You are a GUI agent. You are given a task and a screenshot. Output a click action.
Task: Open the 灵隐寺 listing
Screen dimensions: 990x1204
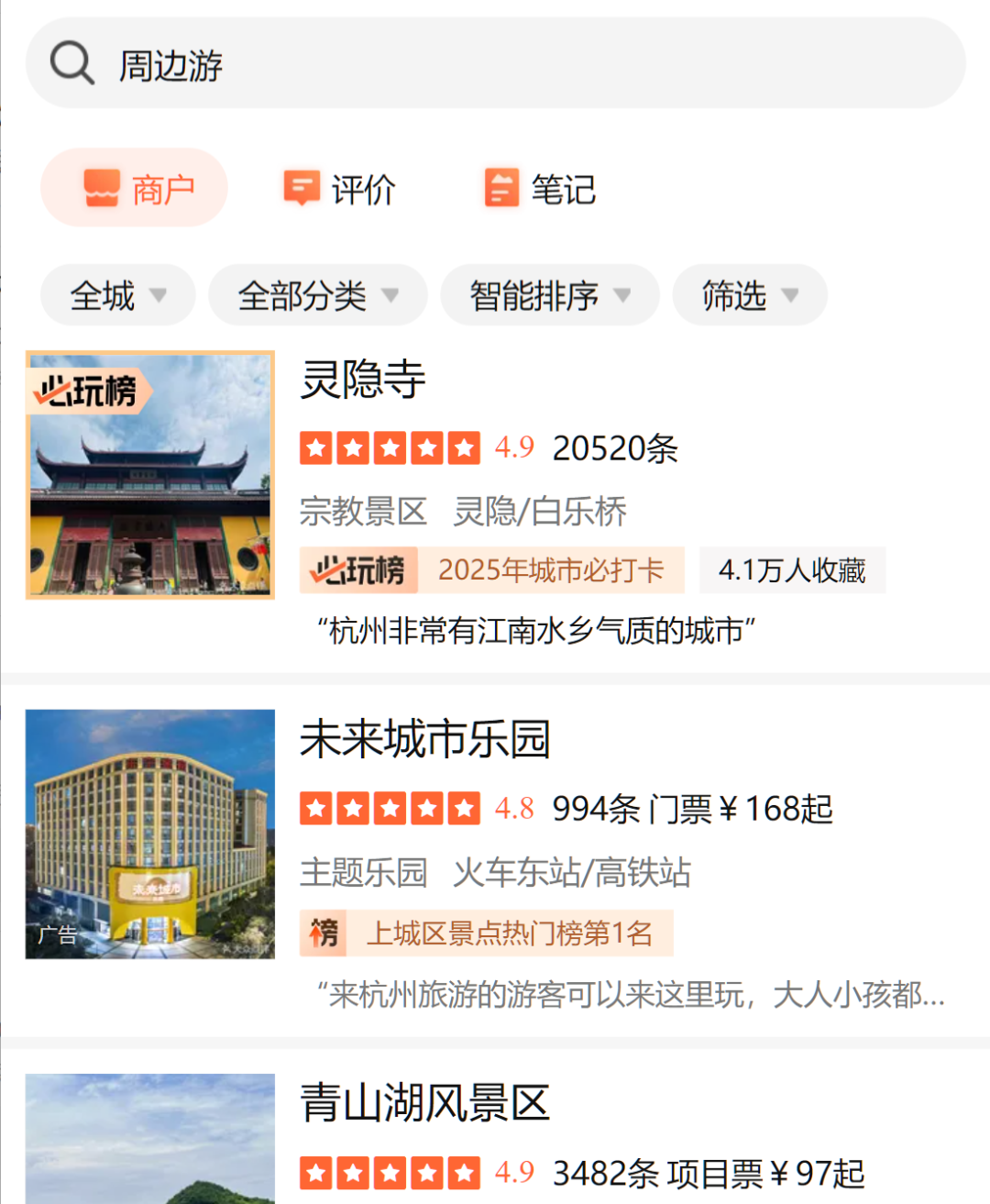click(x=363, y=380)
